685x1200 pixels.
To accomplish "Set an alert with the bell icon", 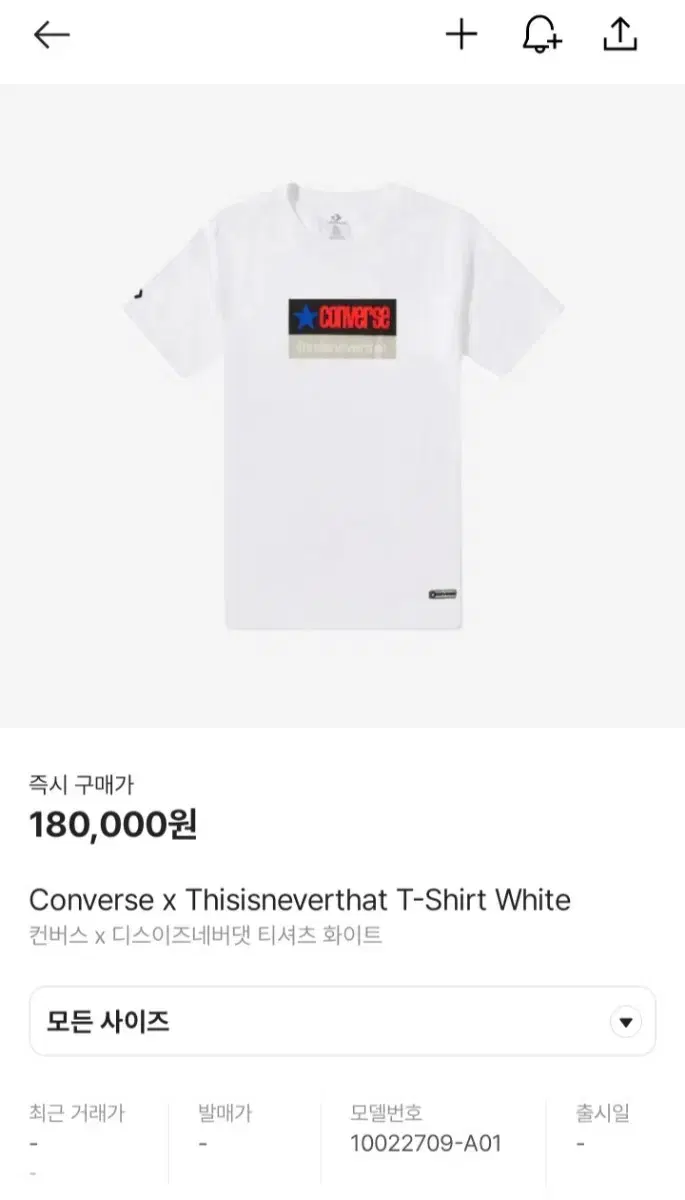I will 541,36.
